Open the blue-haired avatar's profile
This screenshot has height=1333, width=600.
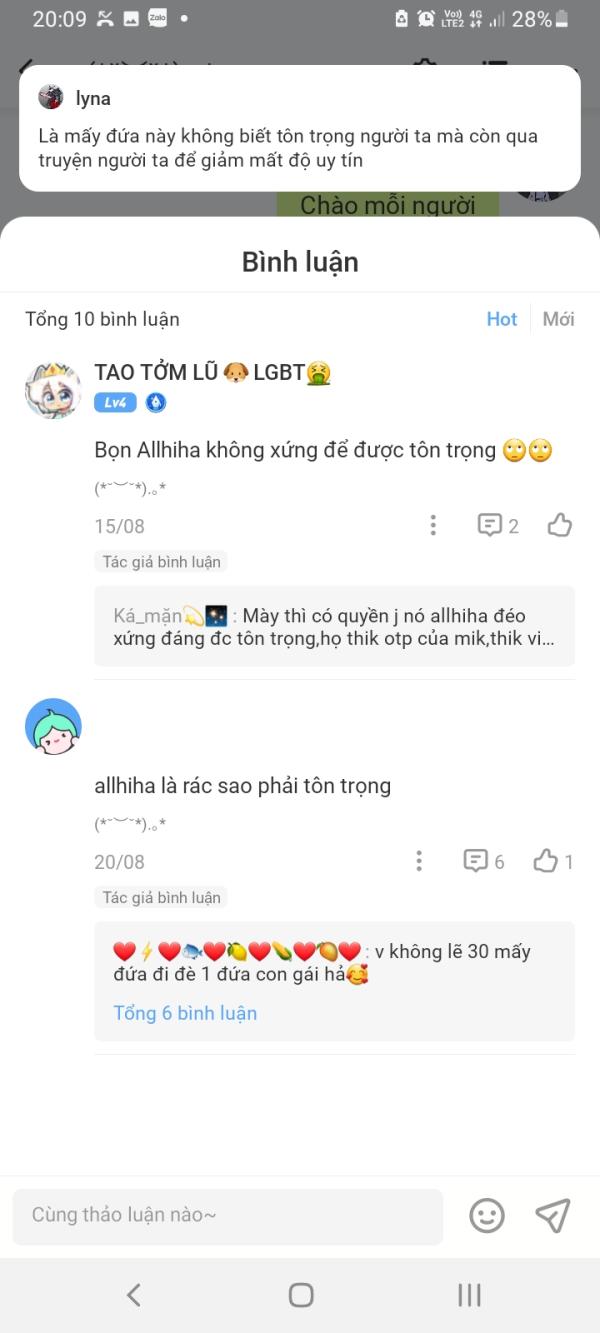53,727
